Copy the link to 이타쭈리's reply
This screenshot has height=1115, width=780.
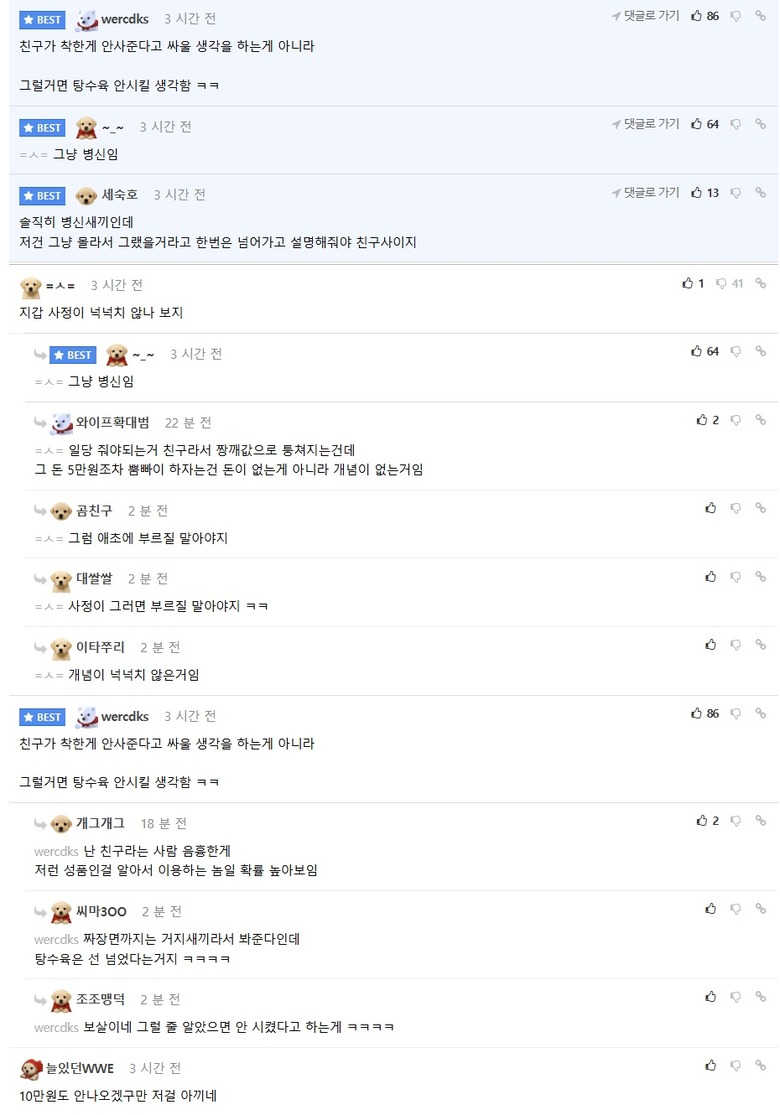[x=761, y=645]
